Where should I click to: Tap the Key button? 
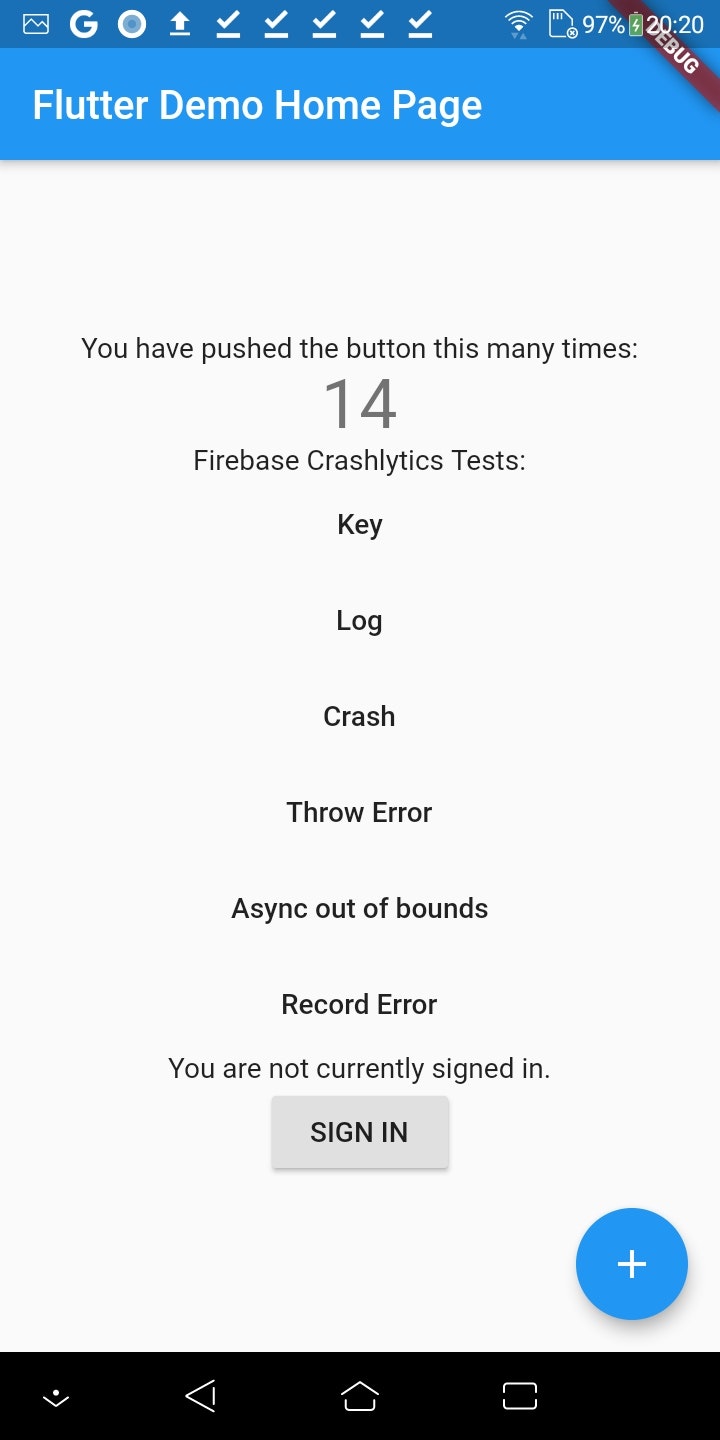pyautogui.click(x=359, y=524)
